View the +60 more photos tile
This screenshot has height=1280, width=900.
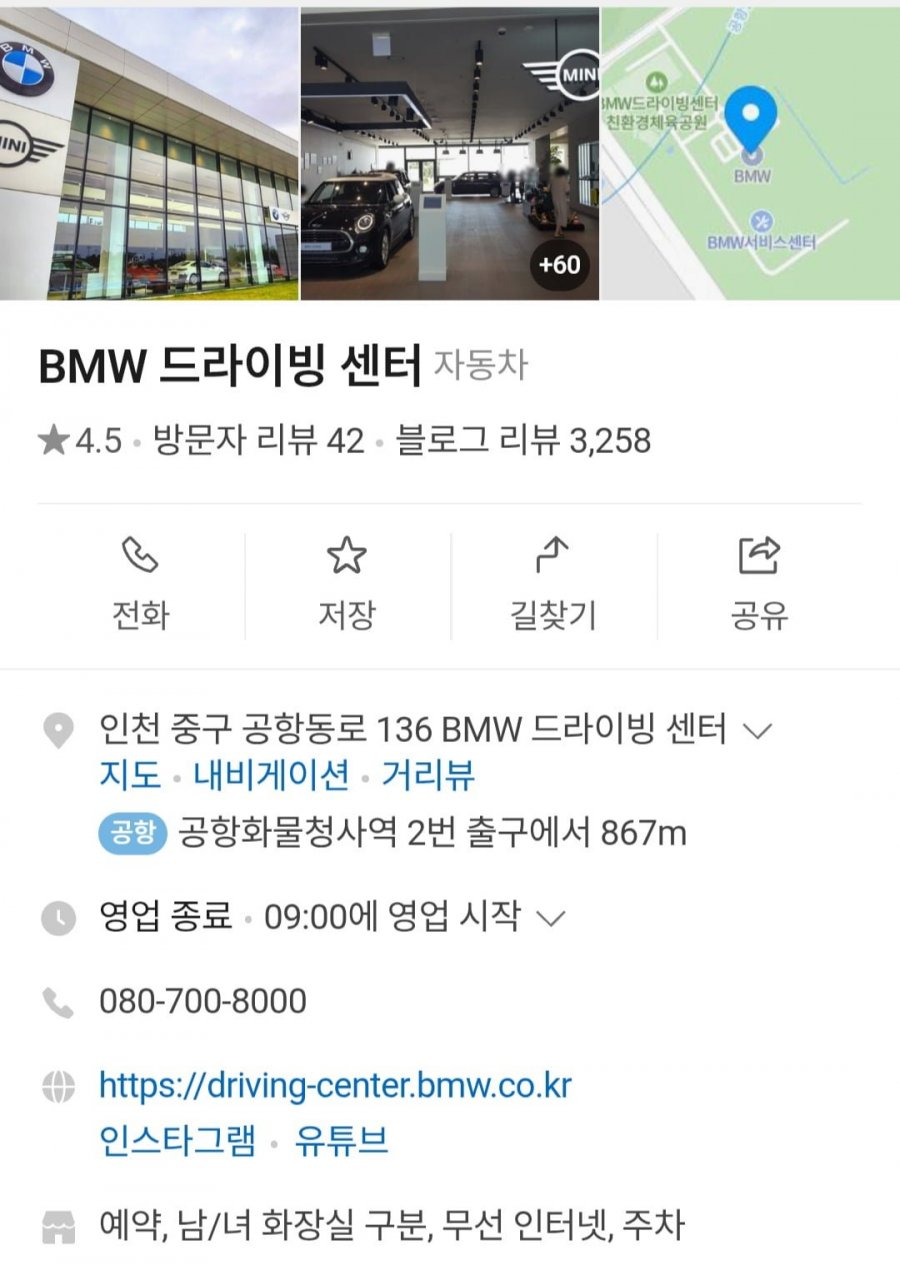coord(450,154)
